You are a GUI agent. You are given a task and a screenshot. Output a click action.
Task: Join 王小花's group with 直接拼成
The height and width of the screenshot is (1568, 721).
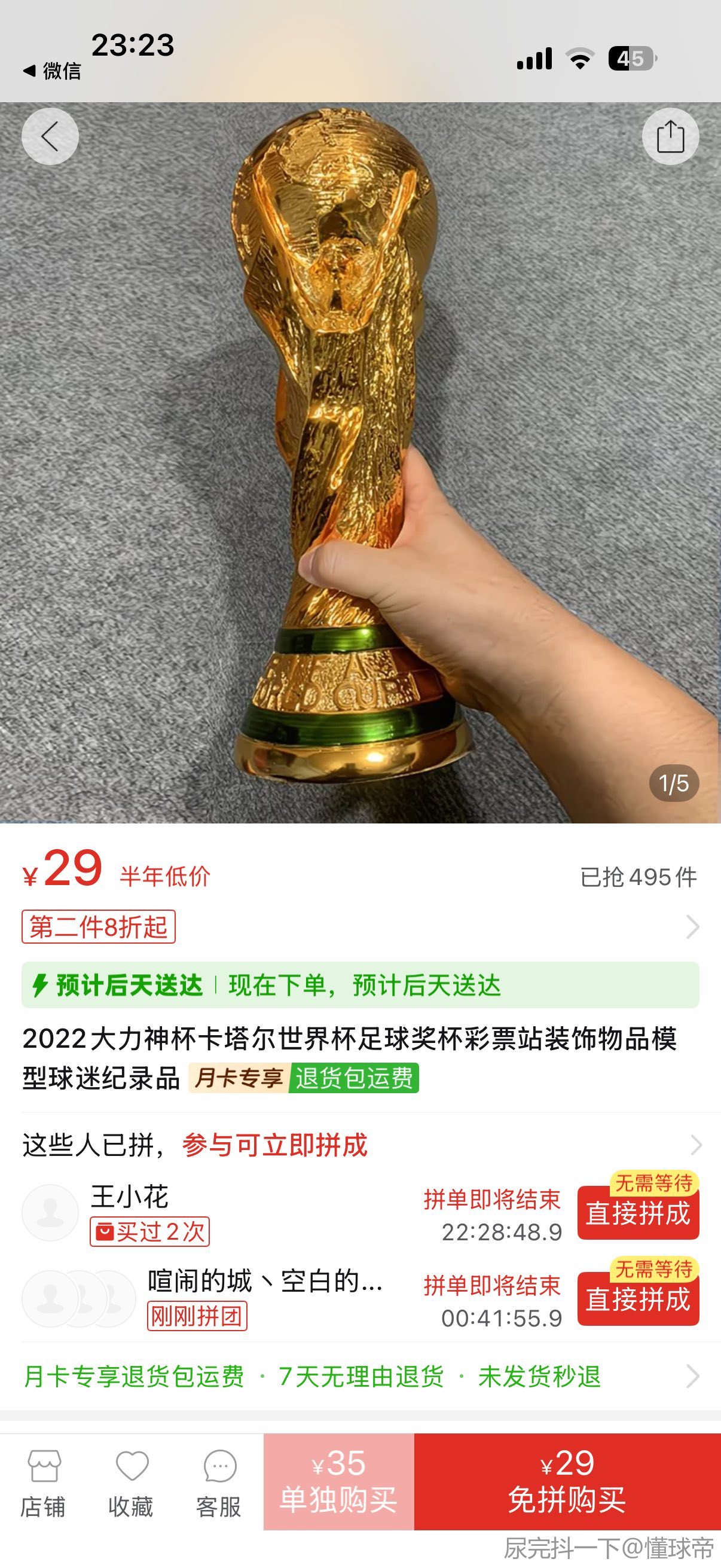[x=638, y=1213]
